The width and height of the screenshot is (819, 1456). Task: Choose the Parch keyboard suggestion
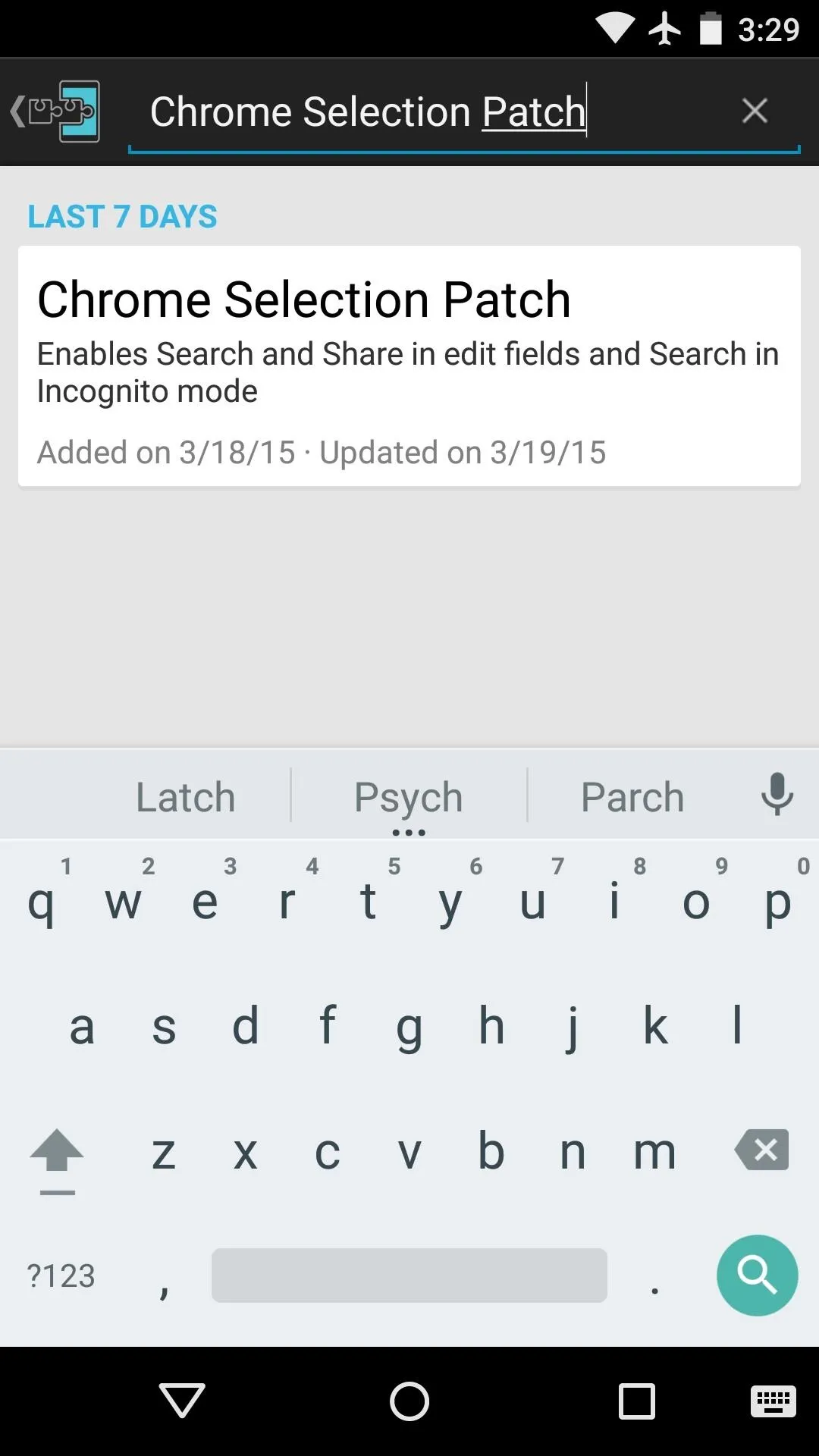632,797
